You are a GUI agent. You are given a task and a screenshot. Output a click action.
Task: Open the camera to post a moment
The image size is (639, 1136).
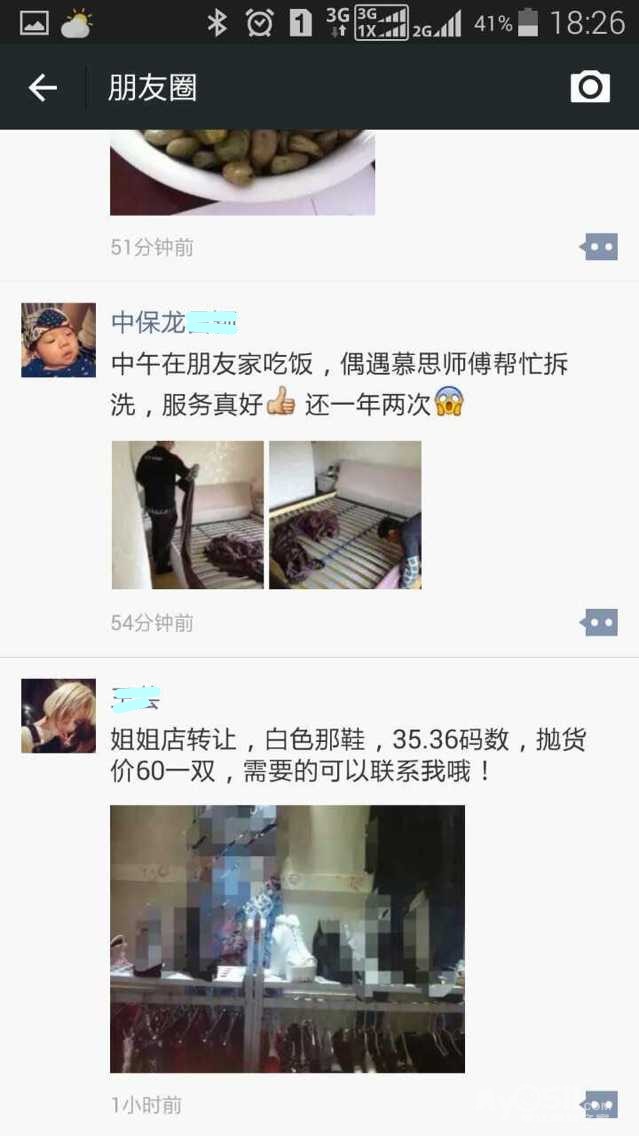pos(590,87)
